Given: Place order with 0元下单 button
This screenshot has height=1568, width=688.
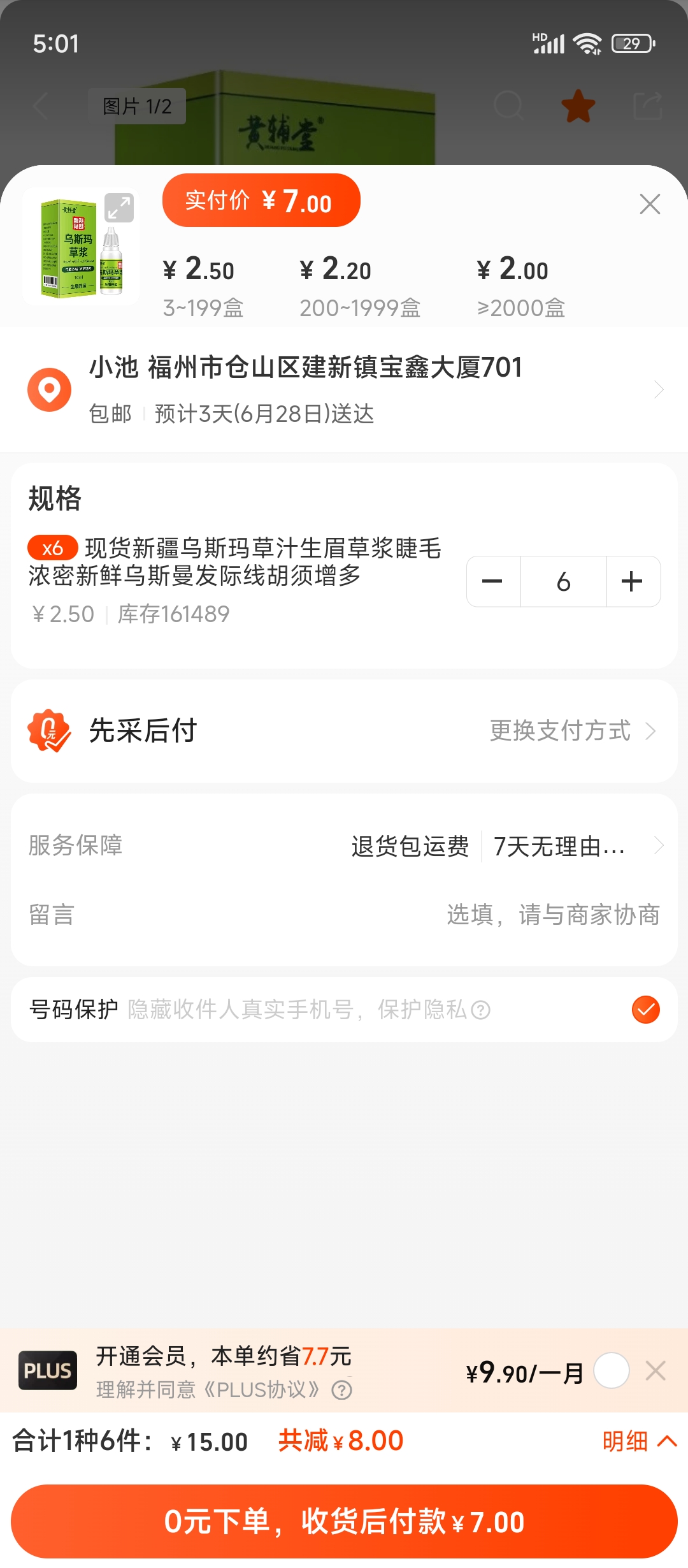Looking at the screenshot, I should pyautogui.click(x=344, y=1521).
